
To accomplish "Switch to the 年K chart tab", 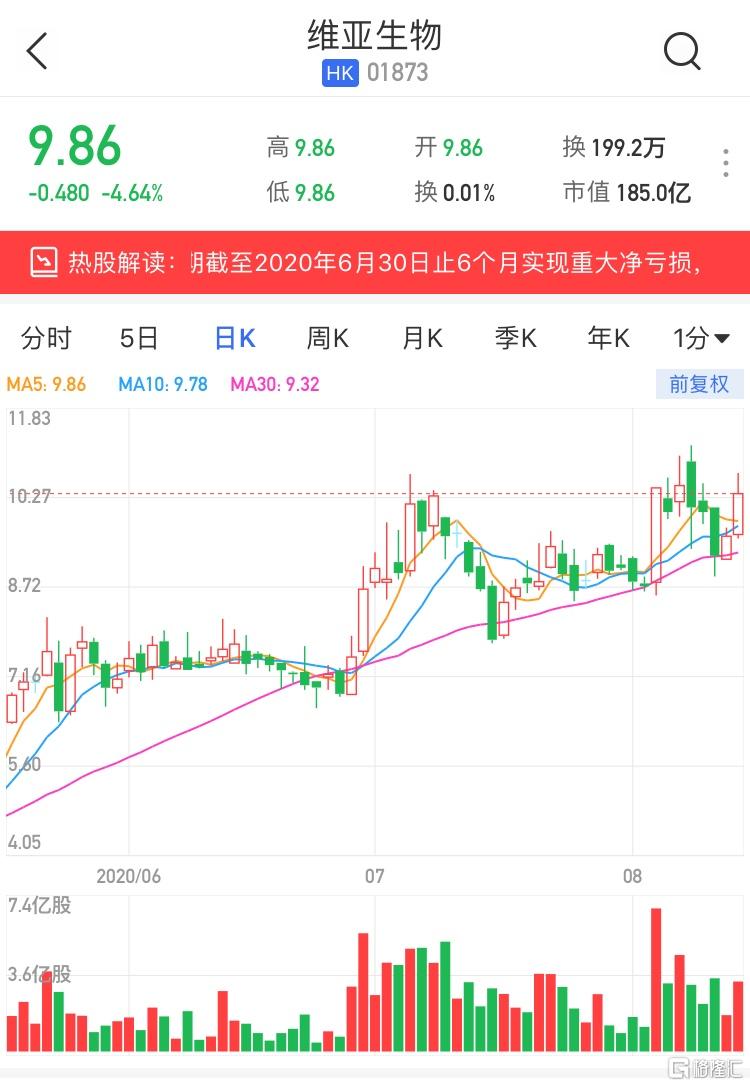I will tap(608, 339).
